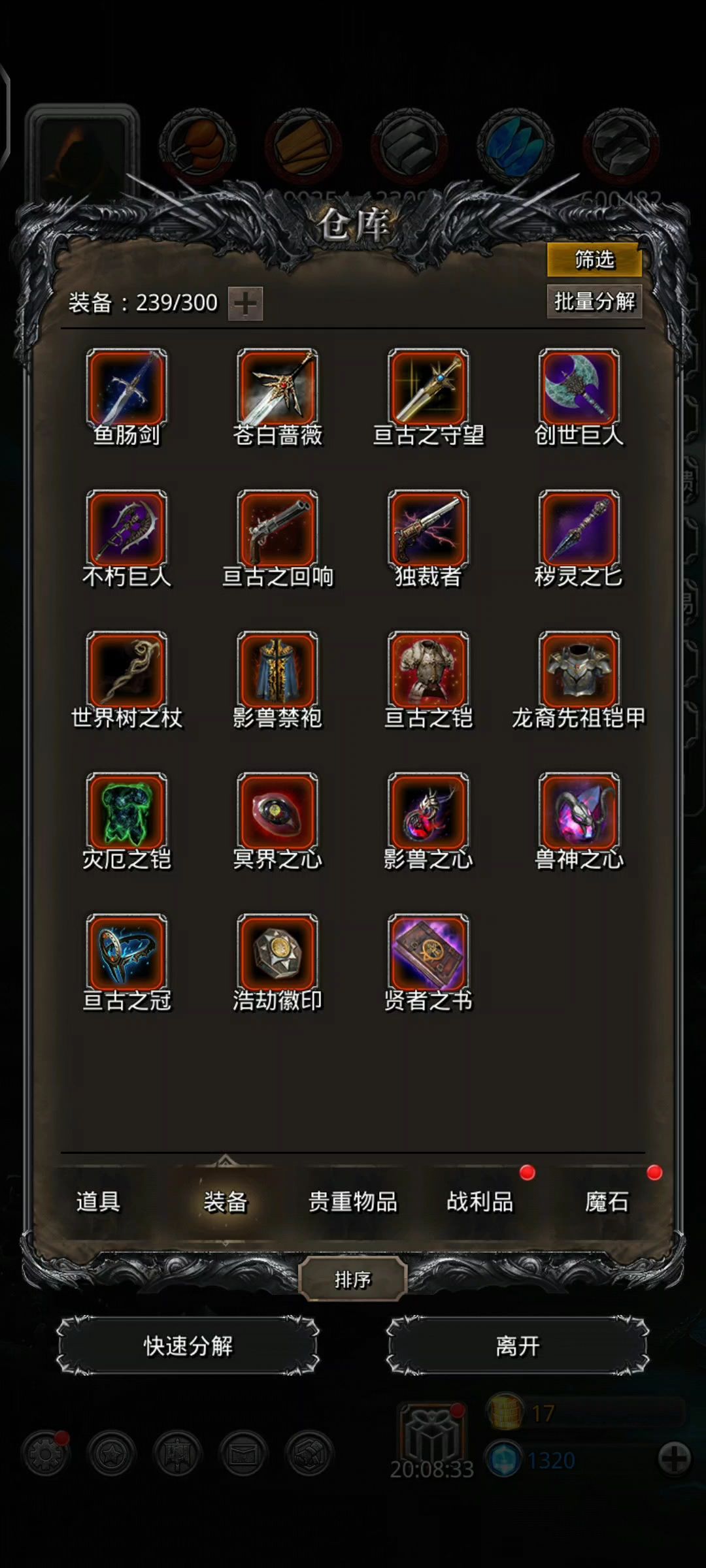The height and width of the screenshot is (1568, 706).
Task: Switch to the 贵重物品 tab
Action: [353, 1201]
